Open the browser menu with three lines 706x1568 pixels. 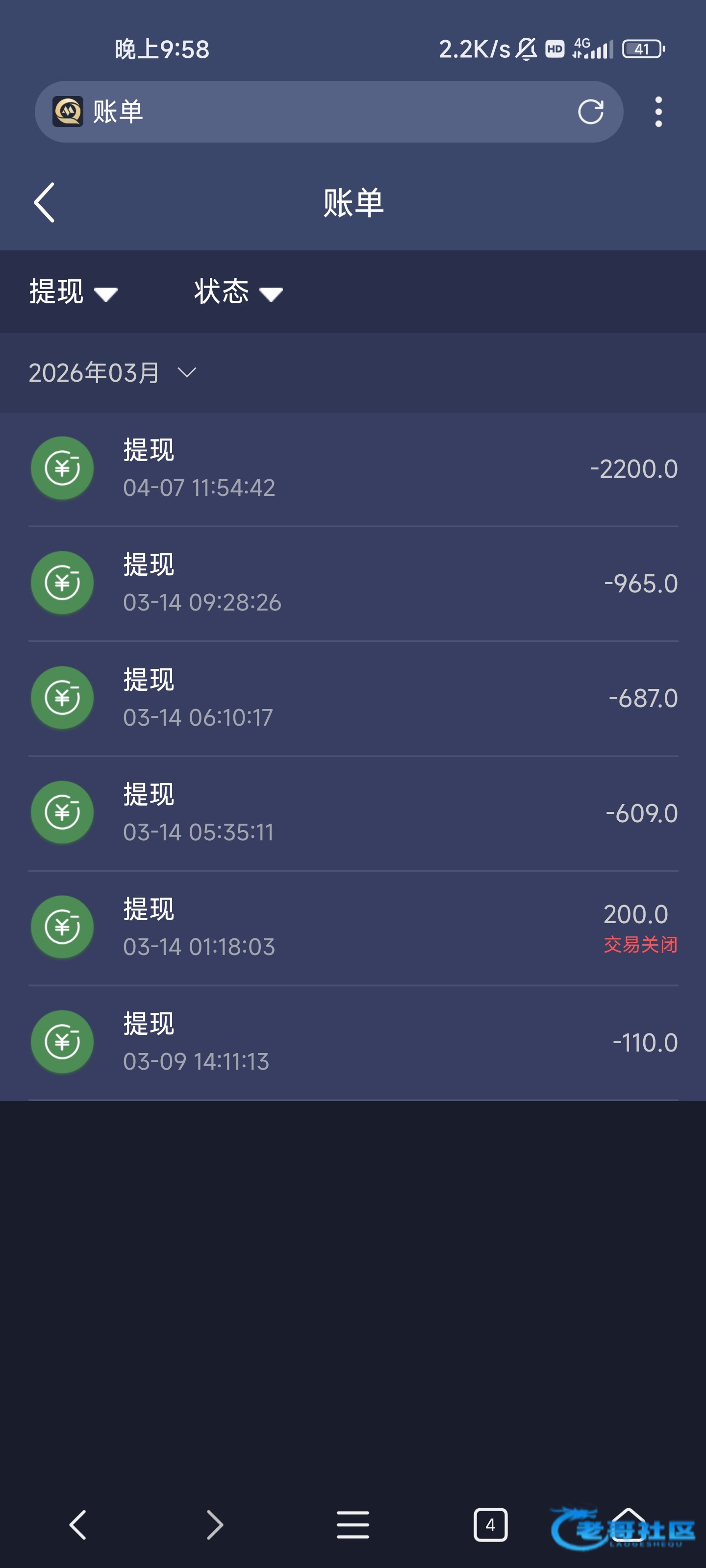[353, 1525]
